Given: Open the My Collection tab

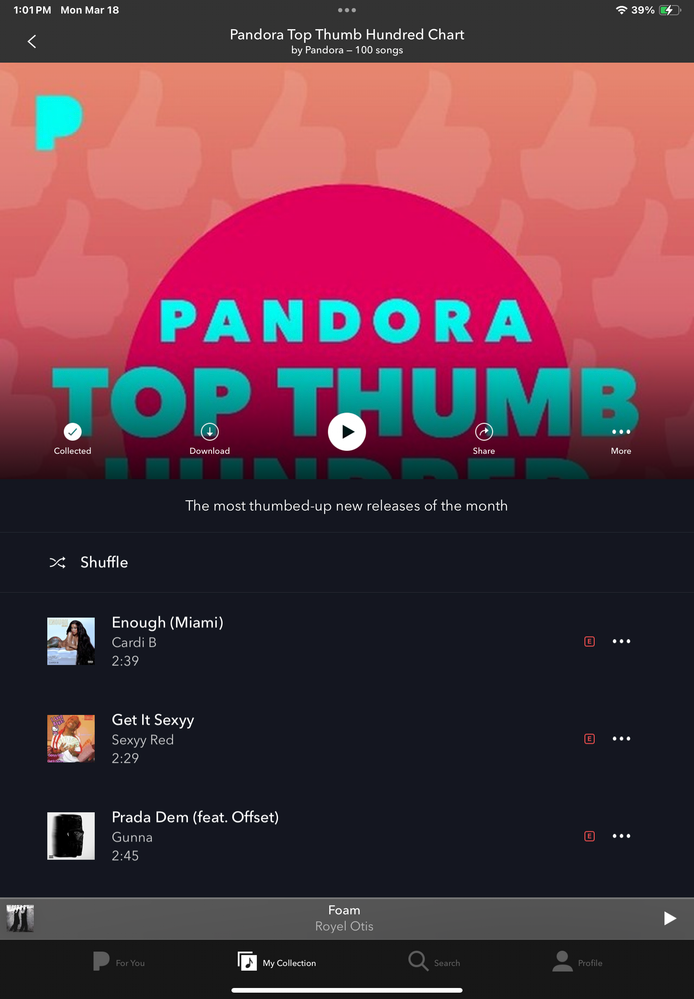Looking at the screenshot, I should click(277, 962).
